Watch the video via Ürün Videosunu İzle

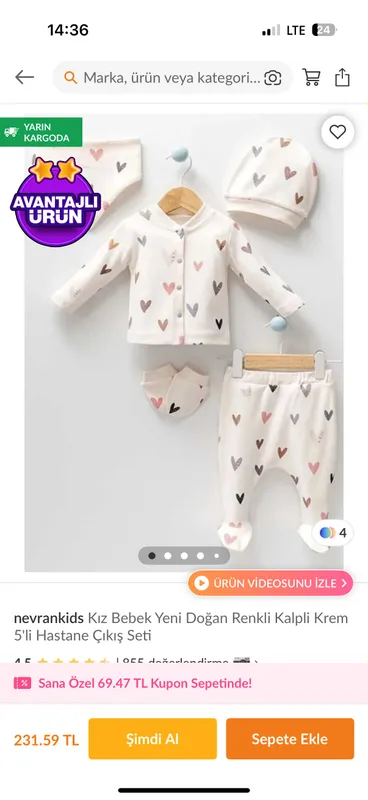click(x=271, y=583)
